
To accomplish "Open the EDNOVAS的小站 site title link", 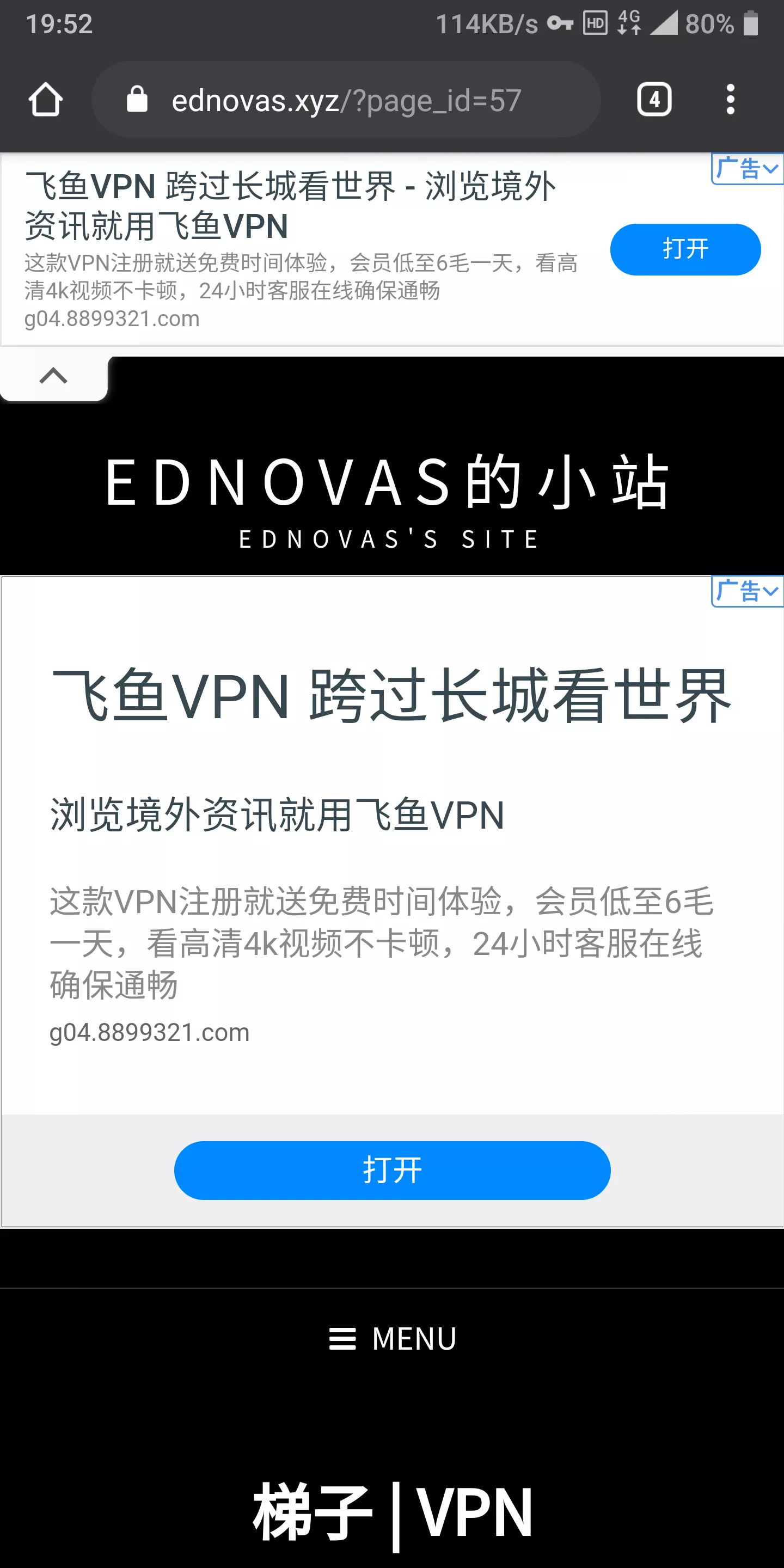I will point(388,482).
